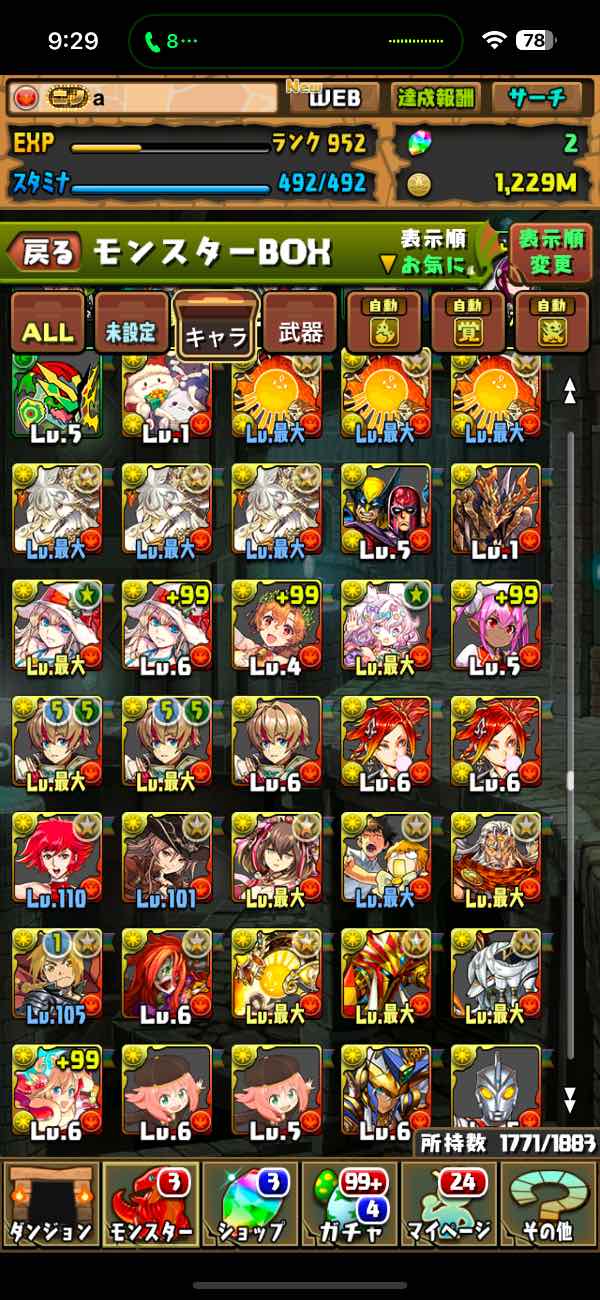Open the WEB button
The height and width of the screenshot is (1300, 600).
[333, 98]
